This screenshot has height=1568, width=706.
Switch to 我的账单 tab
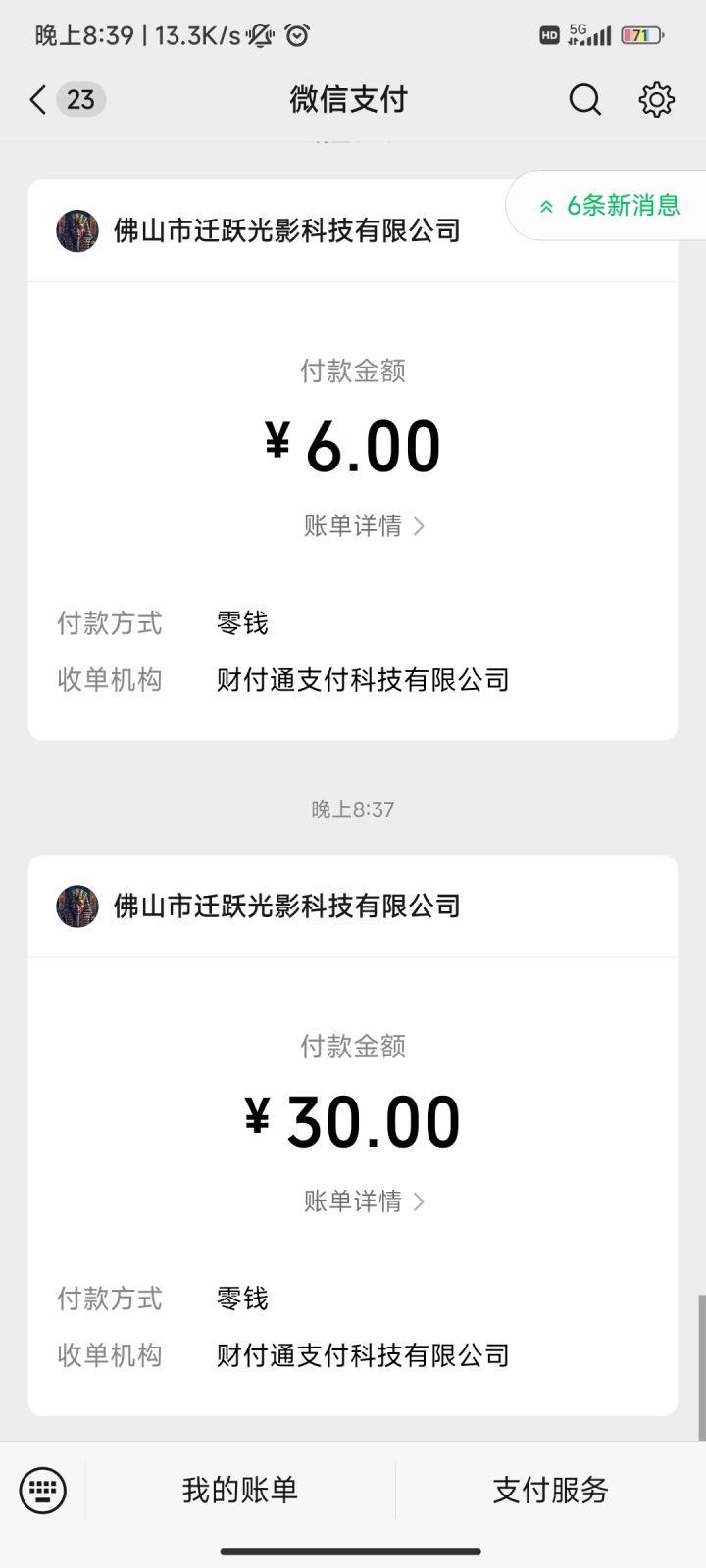coord(239,1491)
